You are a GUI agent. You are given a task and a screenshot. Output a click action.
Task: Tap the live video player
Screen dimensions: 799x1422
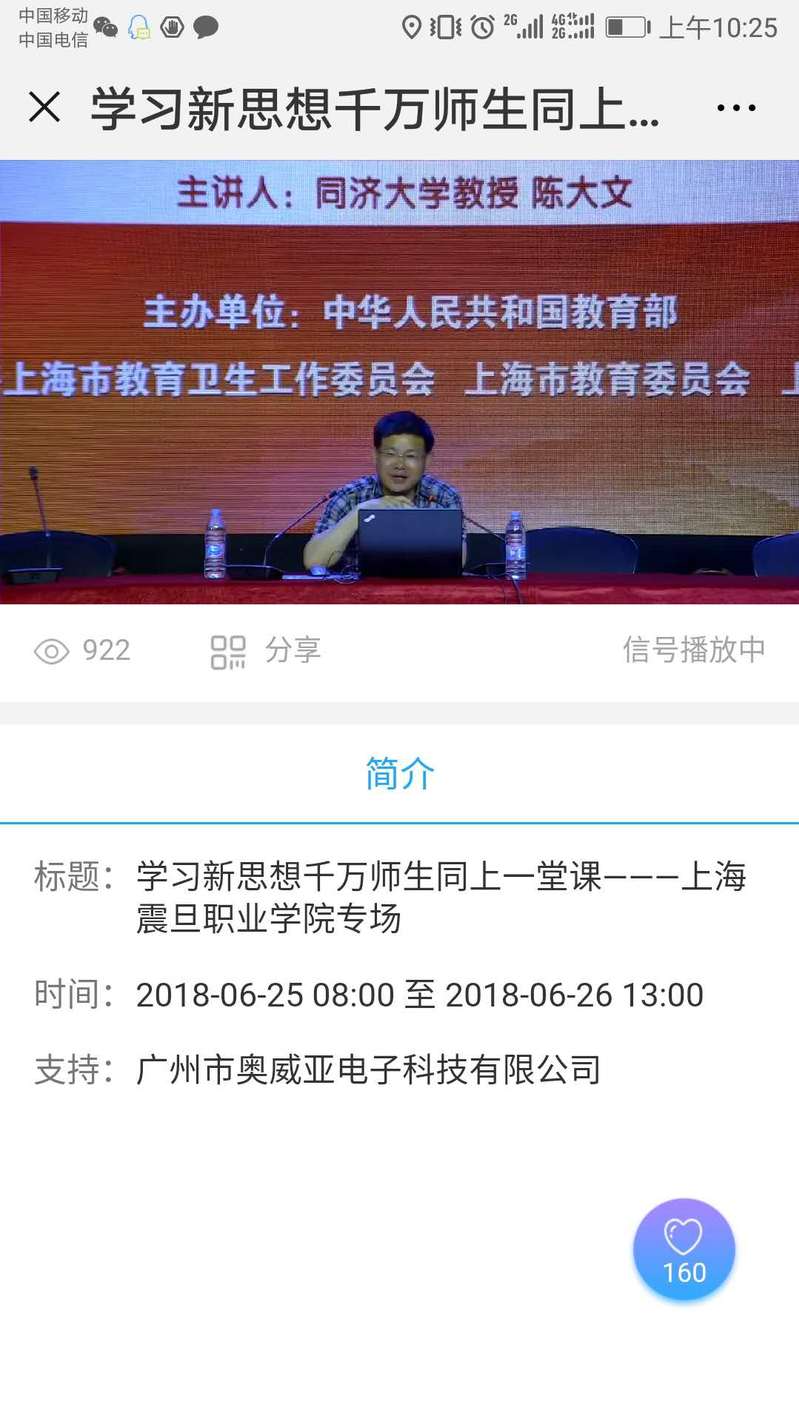point(400,382)
